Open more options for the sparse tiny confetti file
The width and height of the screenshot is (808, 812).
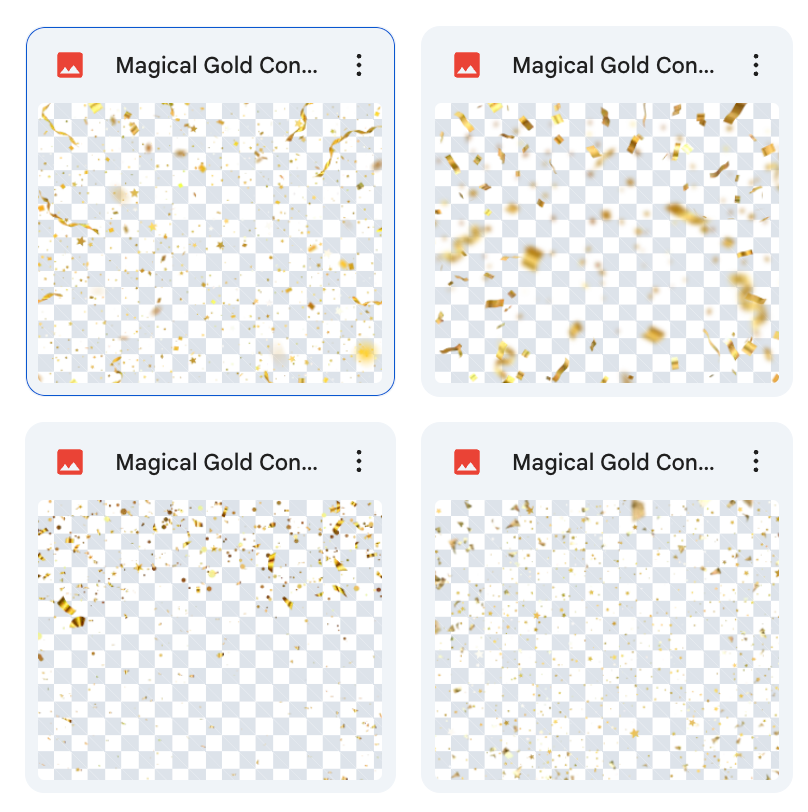[x=756, y=462]
